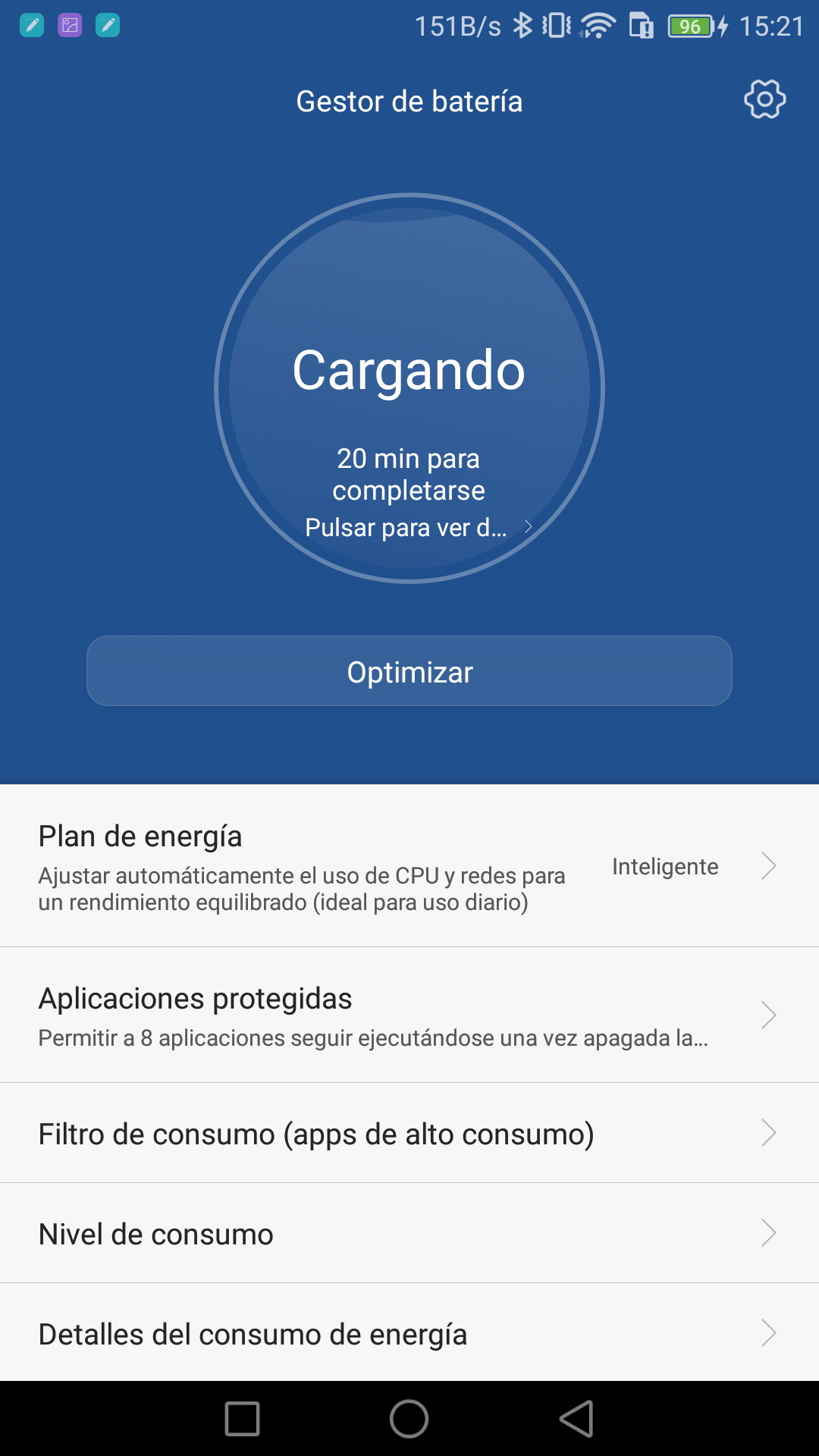This screenshot has width=819, height=1456.
Task: Open Nivel de consumo
Action: click(x=409, y=1234)
